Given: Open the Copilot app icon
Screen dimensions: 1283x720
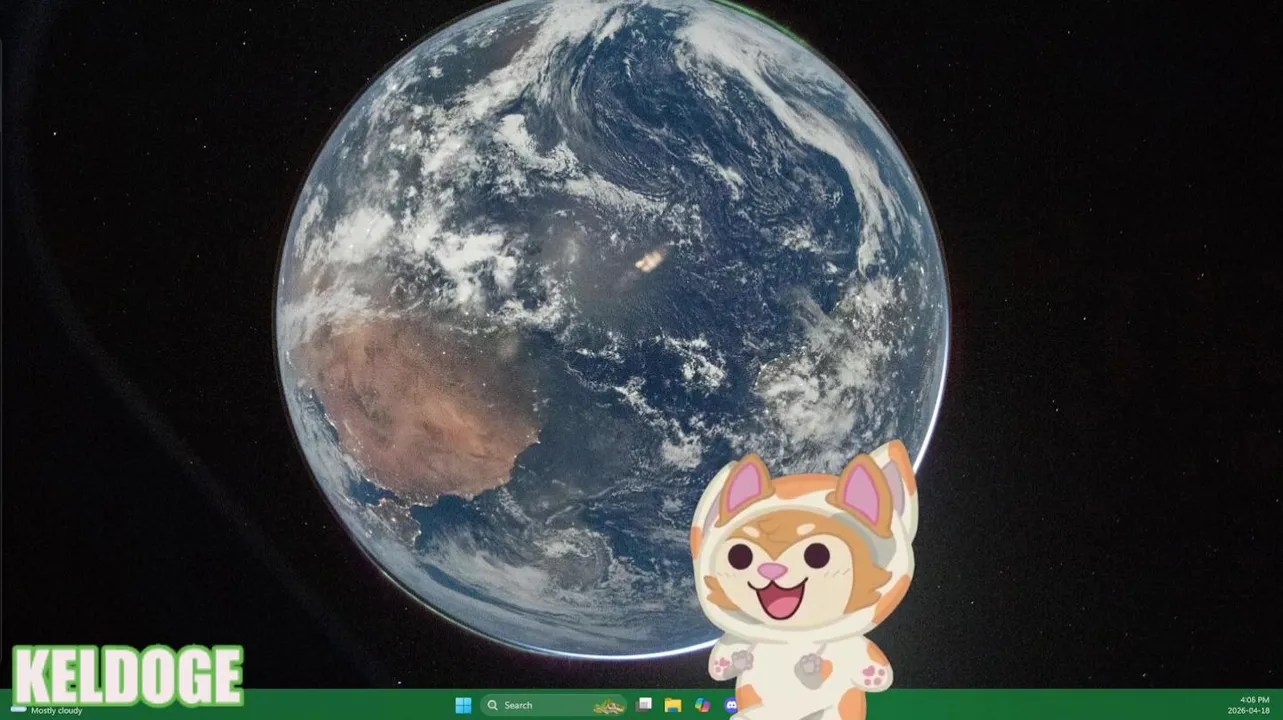Looking at the screenshot, I should 702,705.
